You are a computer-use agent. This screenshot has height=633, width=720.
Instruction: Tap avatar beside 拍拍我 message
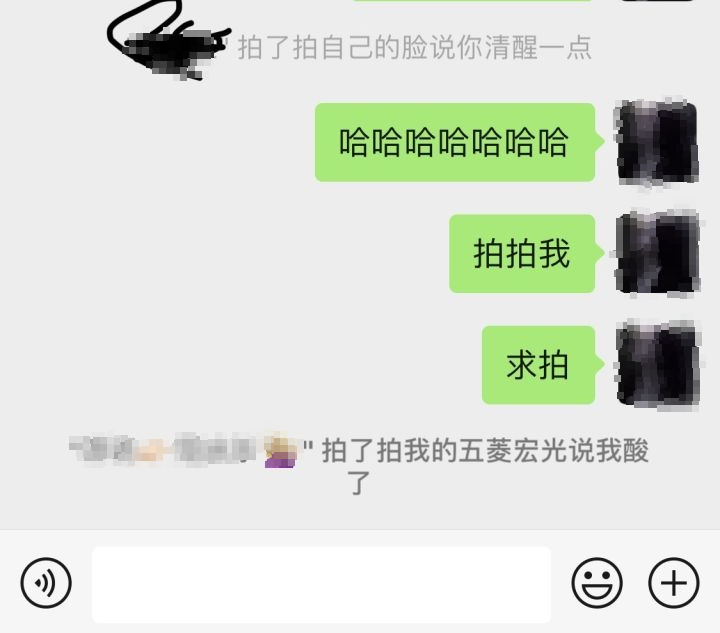[657, 253]
